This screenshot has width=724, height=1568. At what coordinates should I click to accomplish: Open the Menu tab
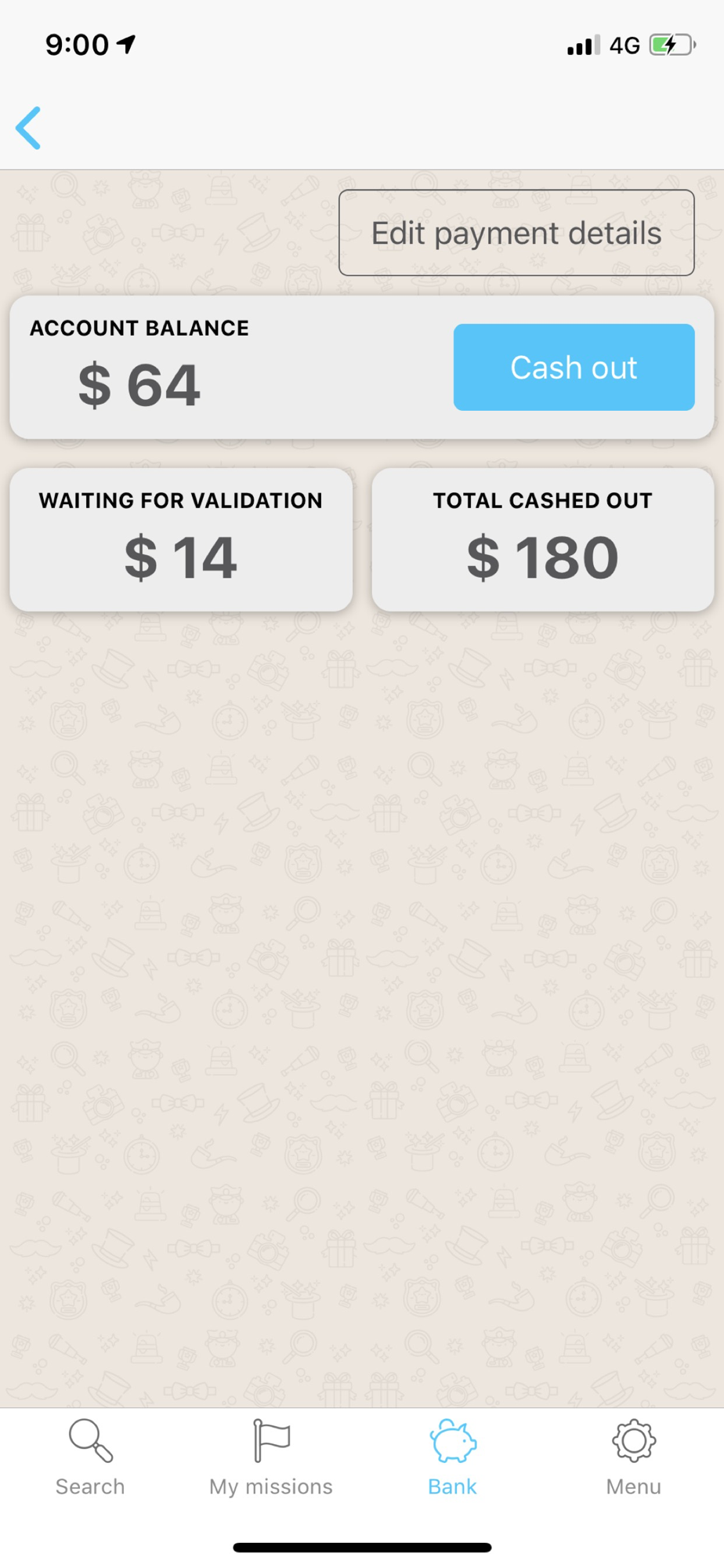[633, 1458]
